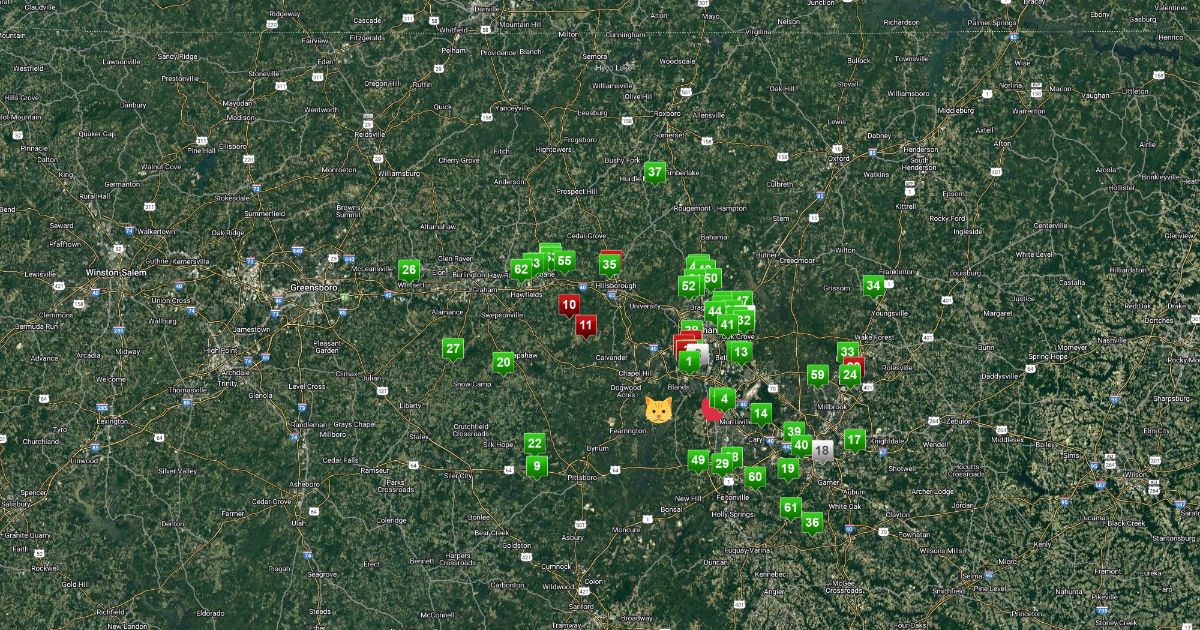Open green map marker 37

[x=655, y=172]
